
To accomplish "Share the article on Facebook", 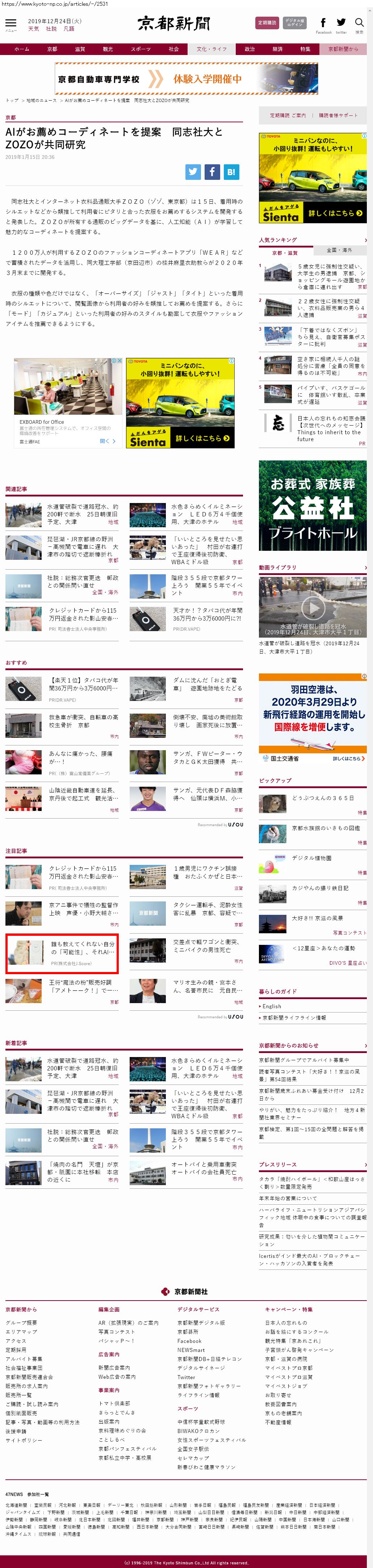I will click(x=212, y=172).
